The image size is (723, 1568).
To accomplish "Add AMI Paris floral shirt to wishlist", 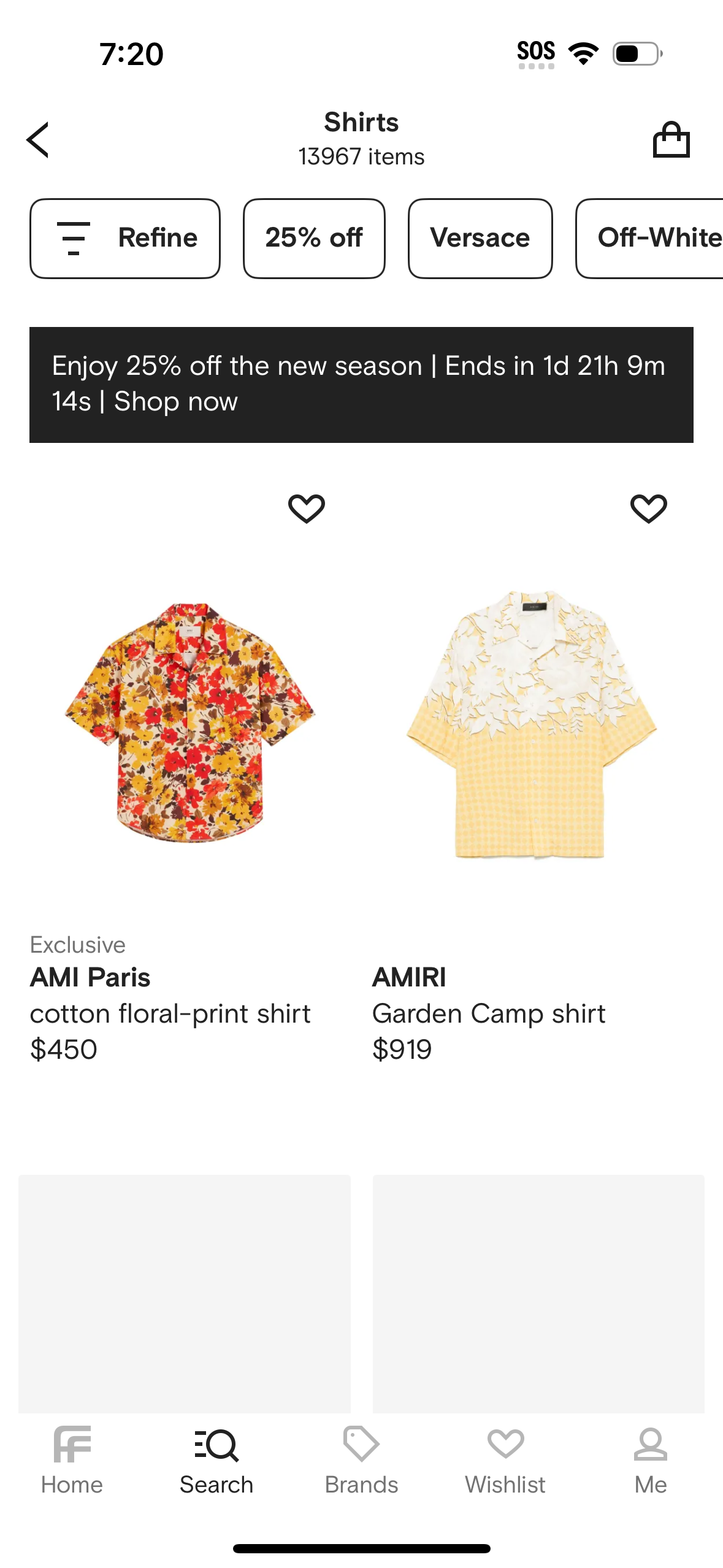I will point(307,508).
